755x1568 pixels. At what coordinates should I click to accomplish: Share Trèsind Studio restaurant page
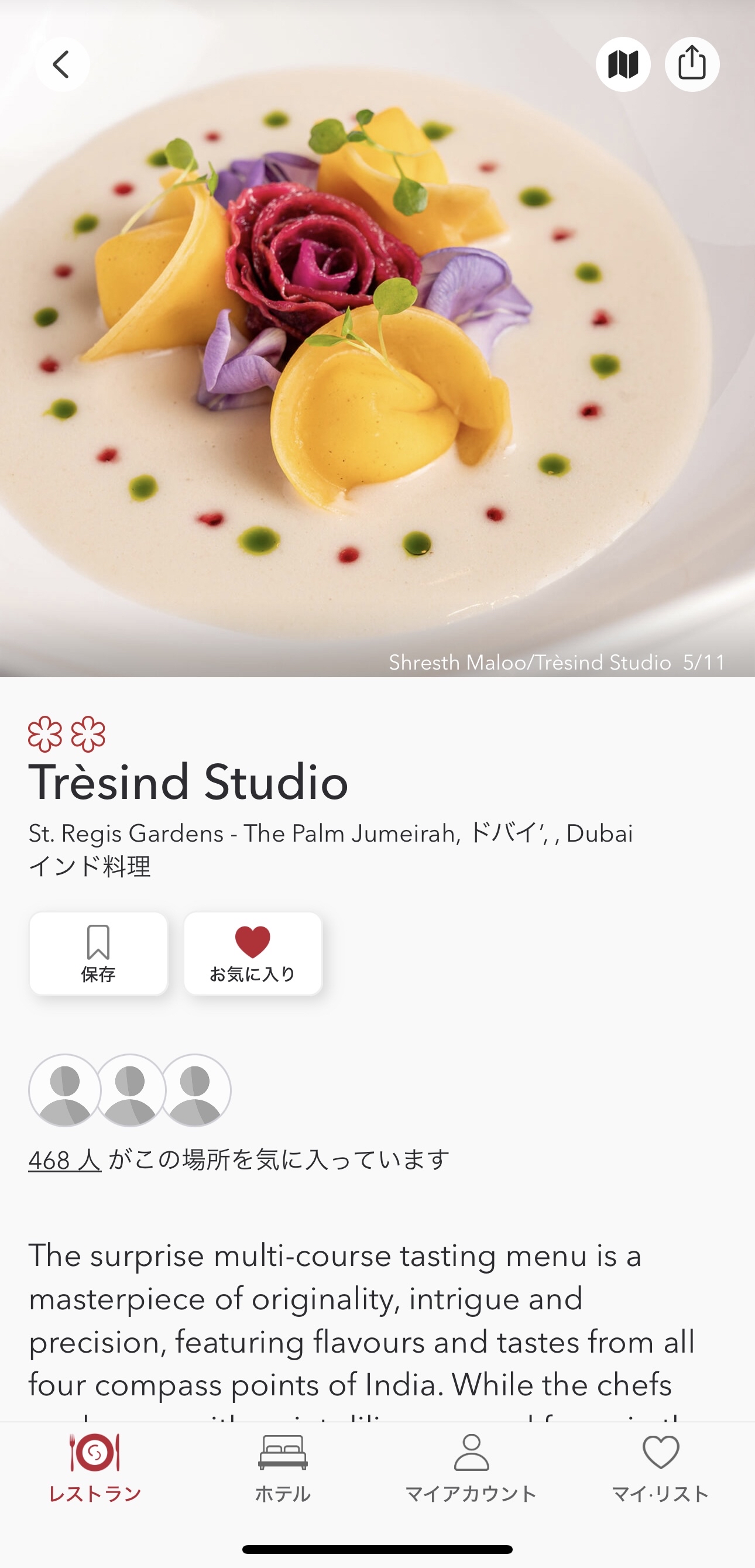point(692,64)
